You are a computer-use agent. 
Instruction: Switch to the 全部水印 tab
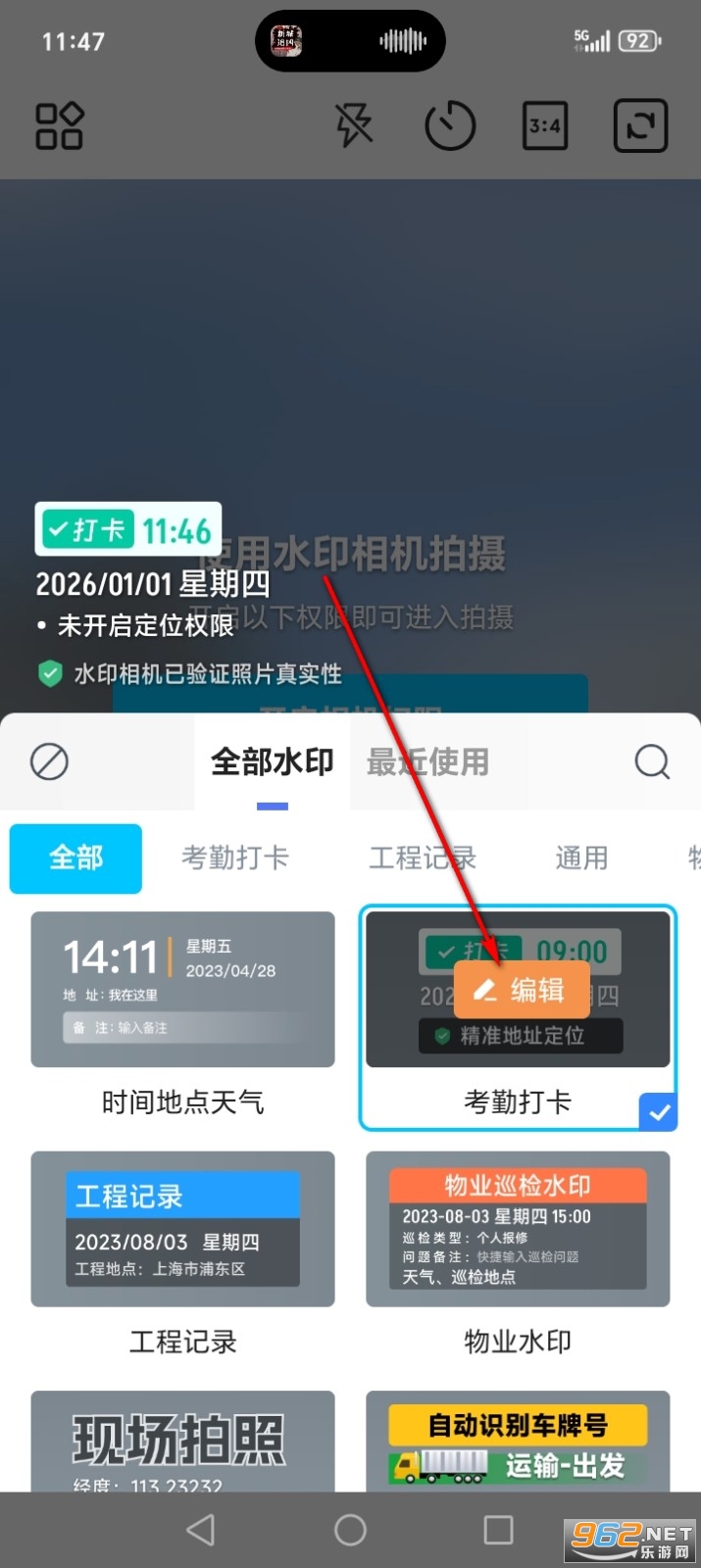(273, 761)
